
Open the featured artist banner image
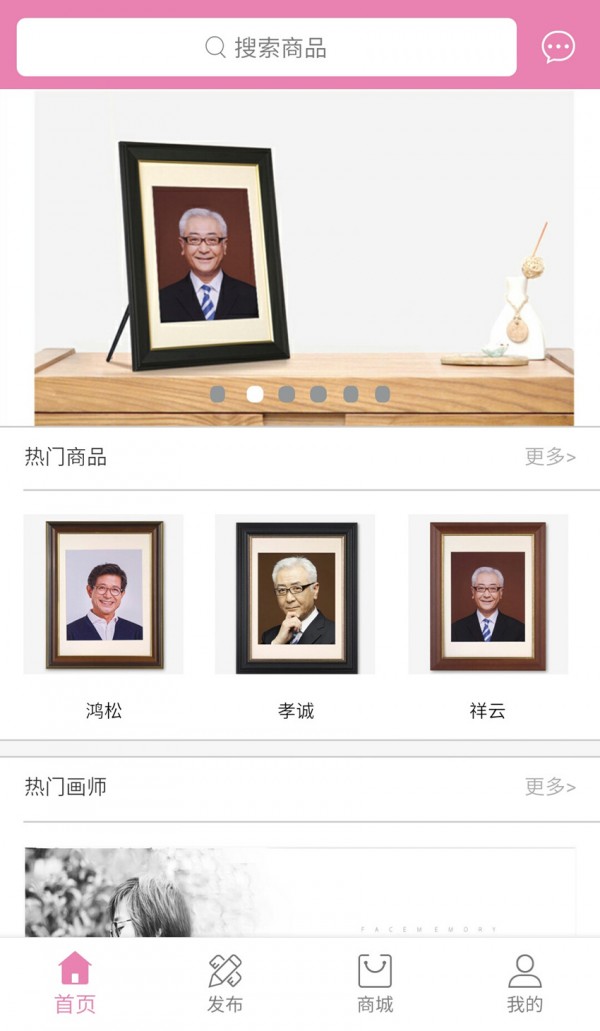pos(300,892)
